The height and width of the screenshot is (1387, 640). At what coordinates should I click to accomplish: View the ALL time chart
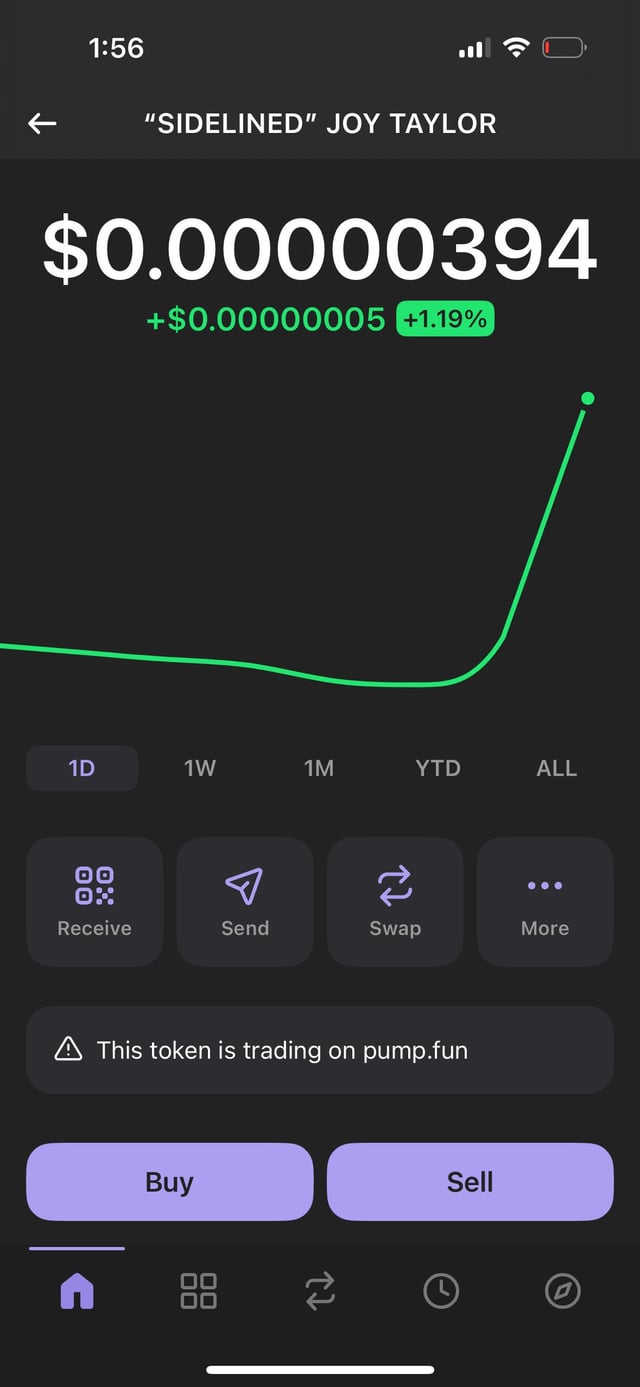click(x=556, y=768)
